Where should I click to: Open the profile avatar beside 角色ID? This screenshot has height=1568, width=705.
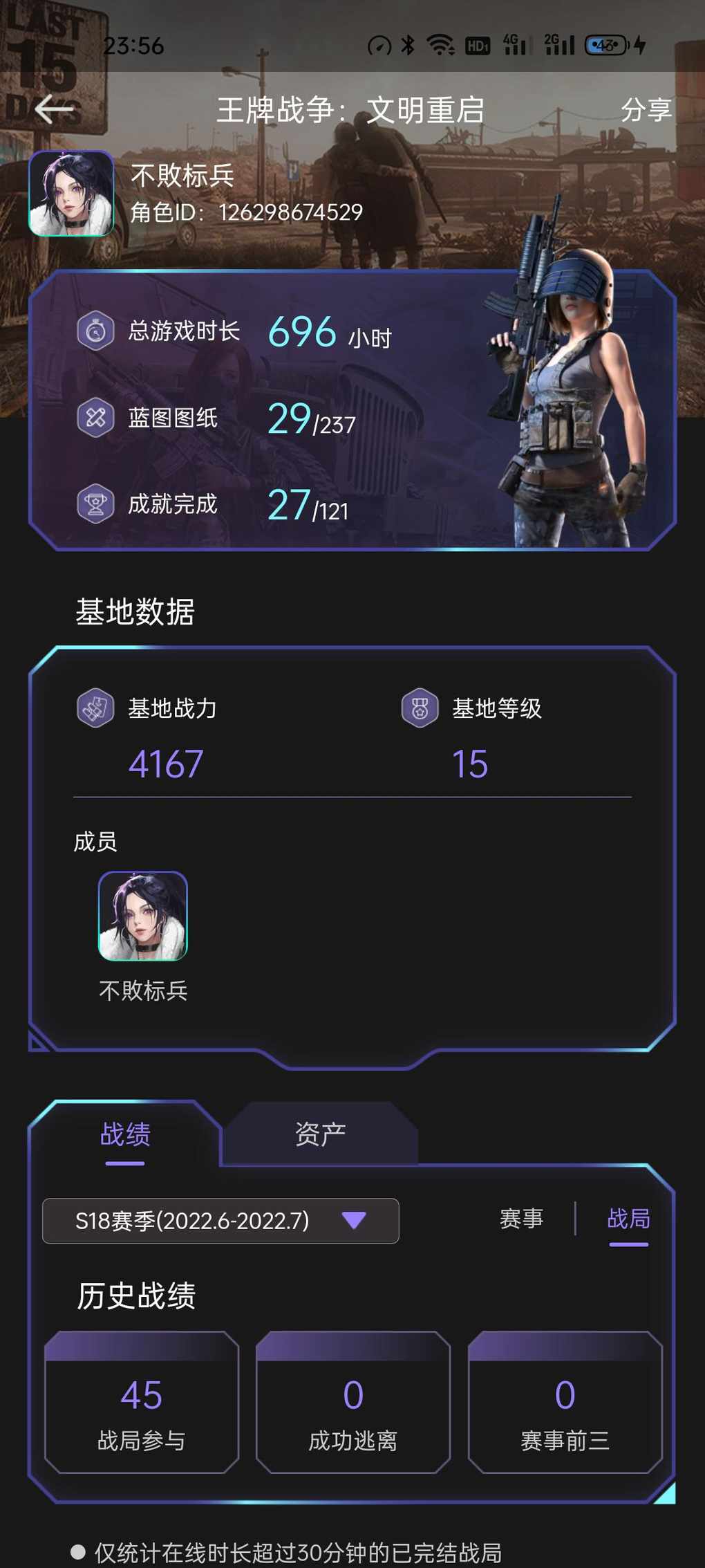point(71,194)
